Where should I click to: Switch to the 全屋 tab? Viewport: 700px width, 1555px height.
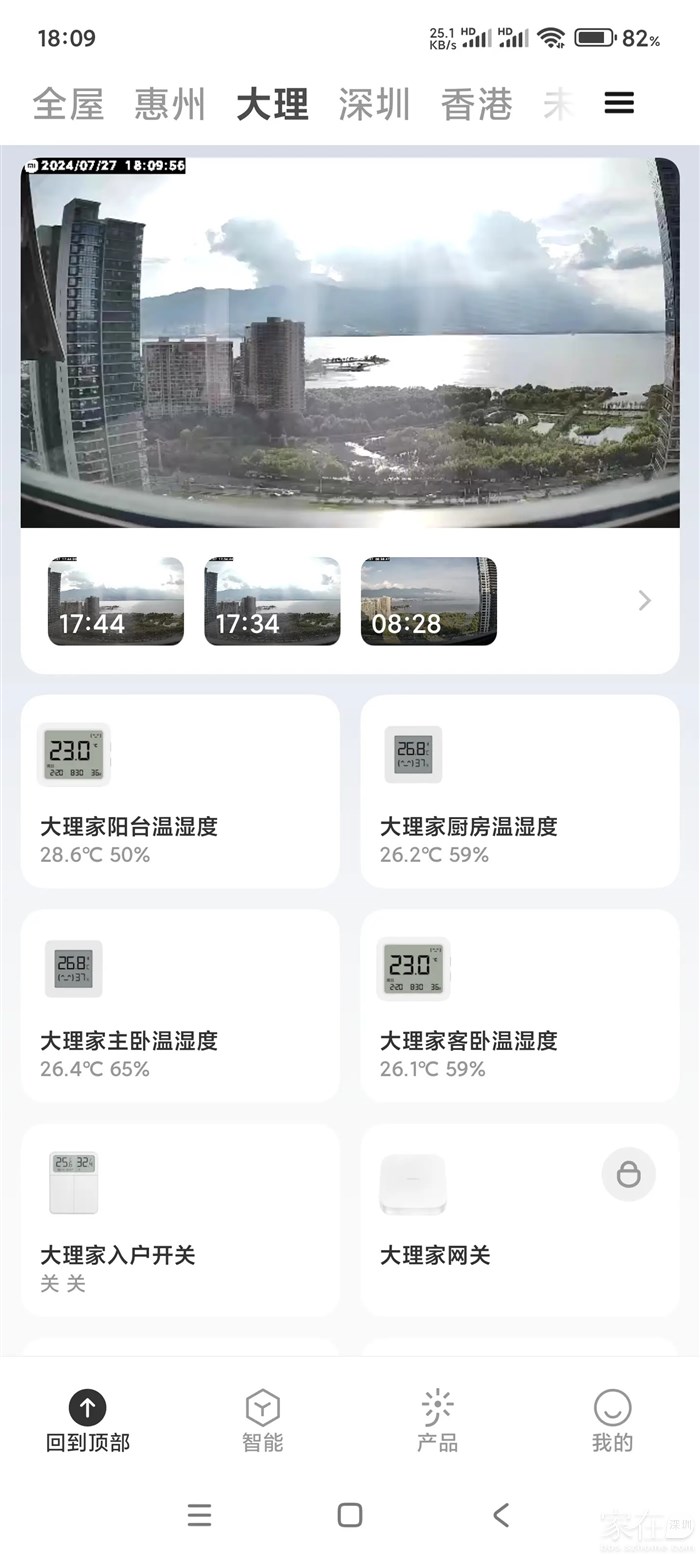tap(68, 104)
